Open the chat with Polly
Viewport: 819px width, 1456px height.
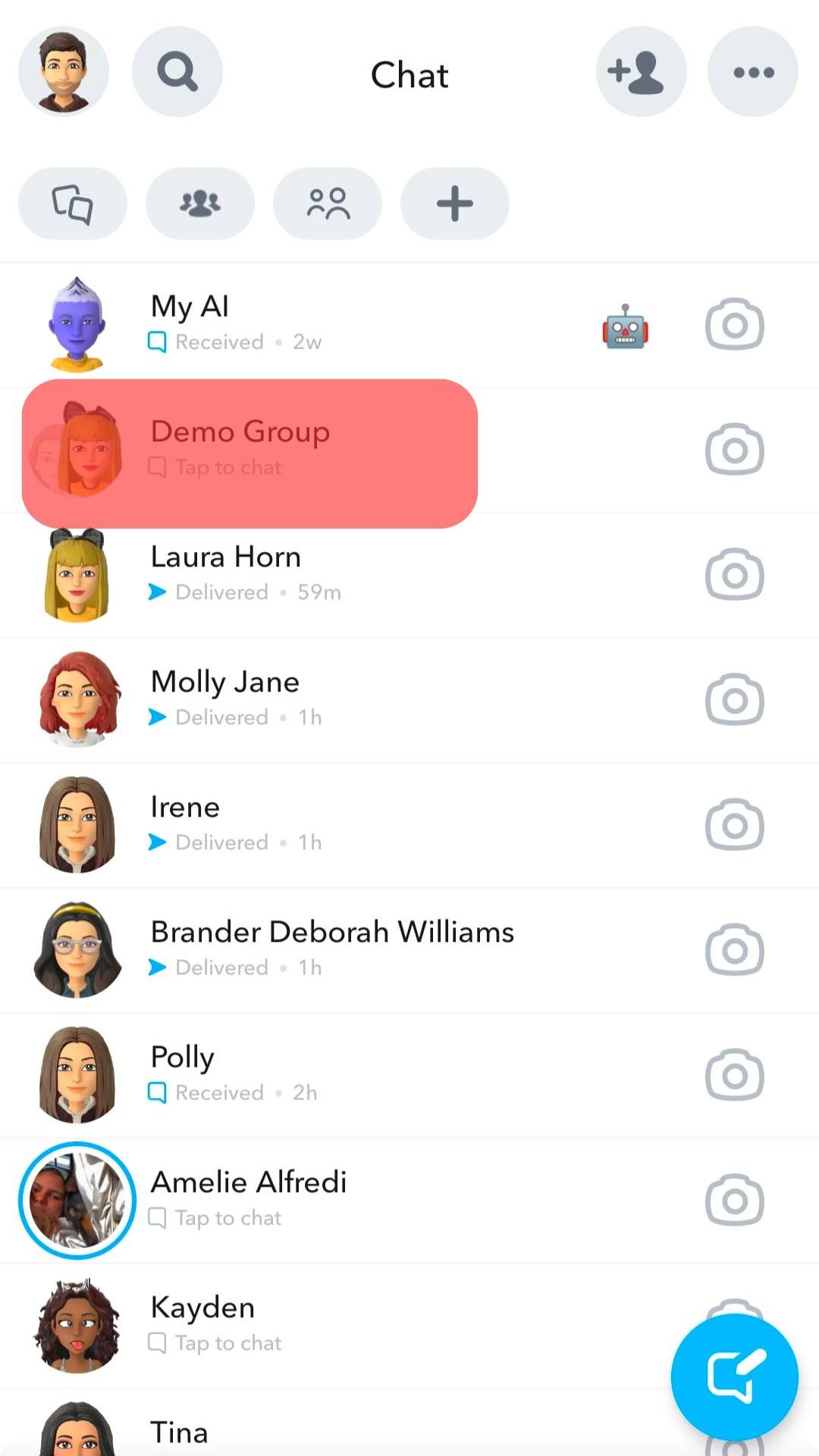[303, 1075]
